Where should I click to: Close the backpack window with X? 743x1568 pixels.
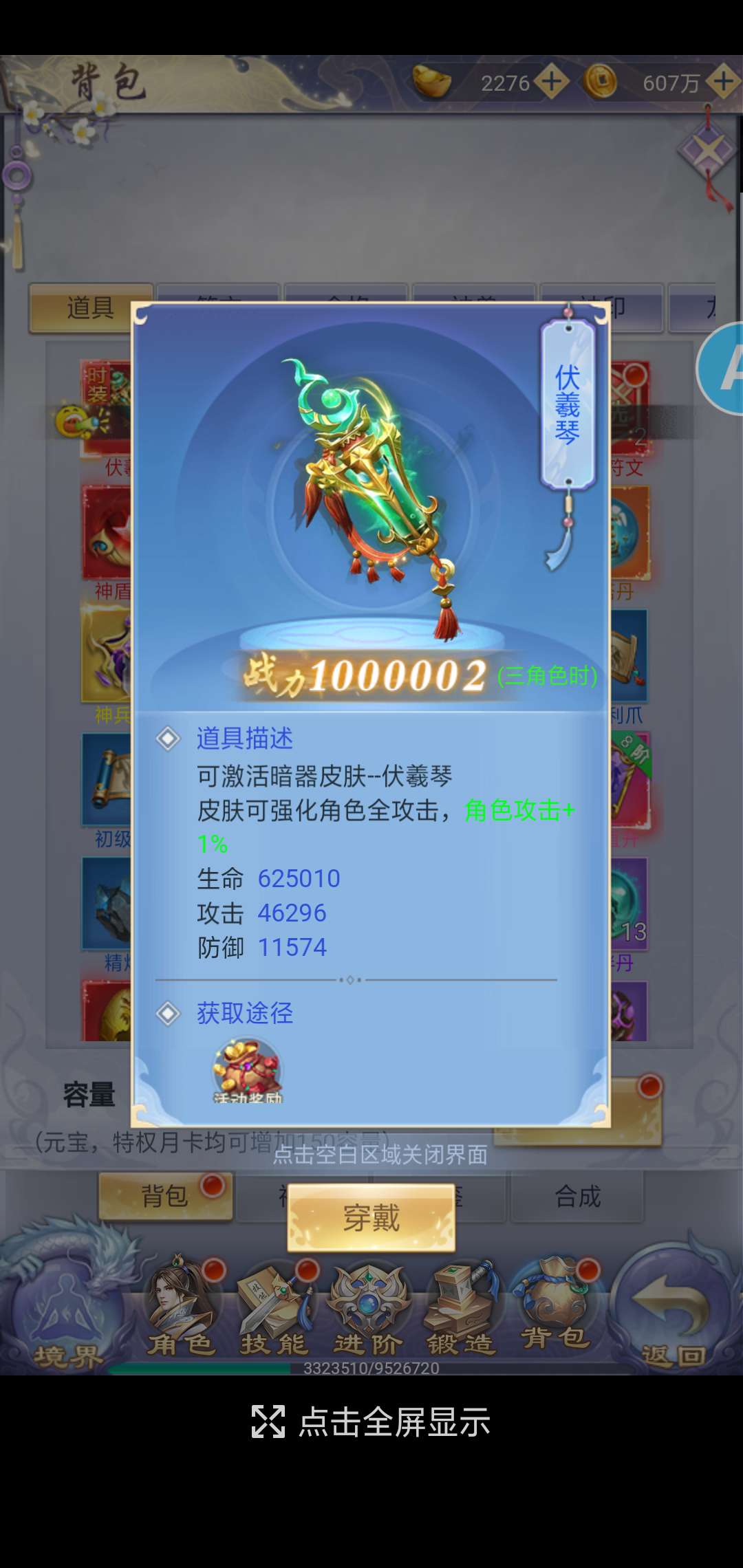coord(709,151)
